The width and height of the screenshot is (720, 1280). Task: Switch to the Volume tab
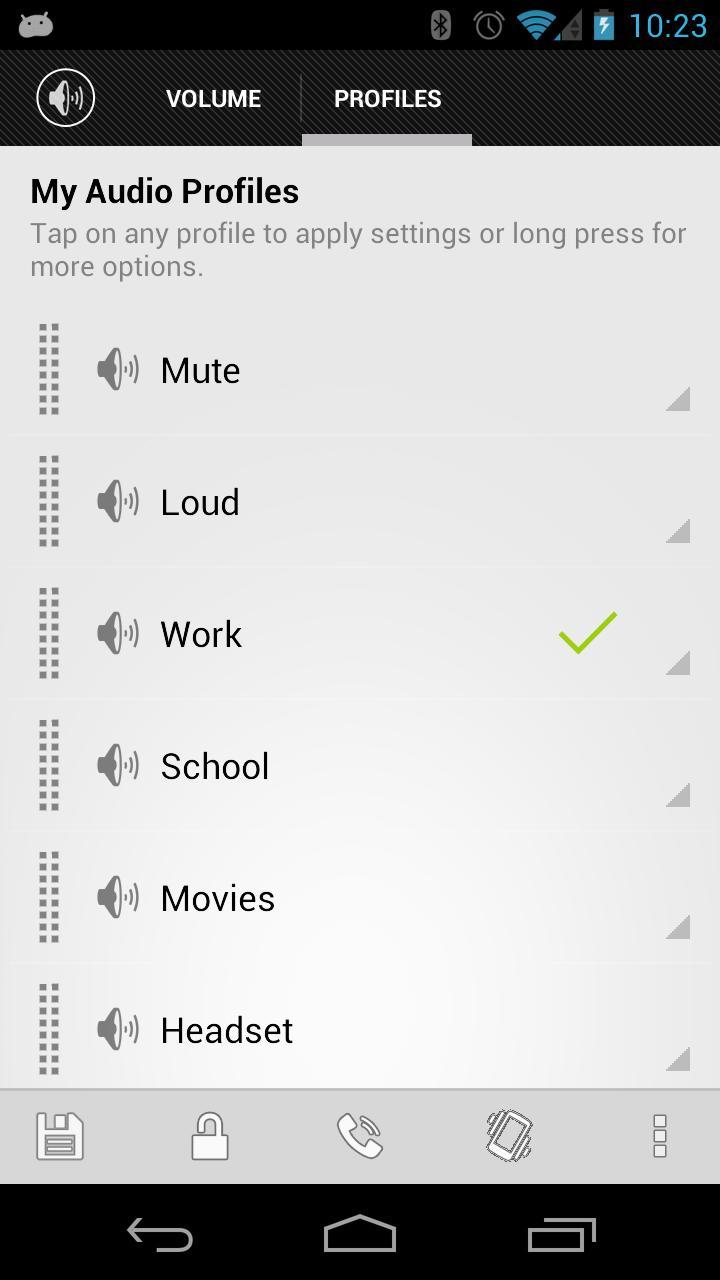[x=213, y=98]
